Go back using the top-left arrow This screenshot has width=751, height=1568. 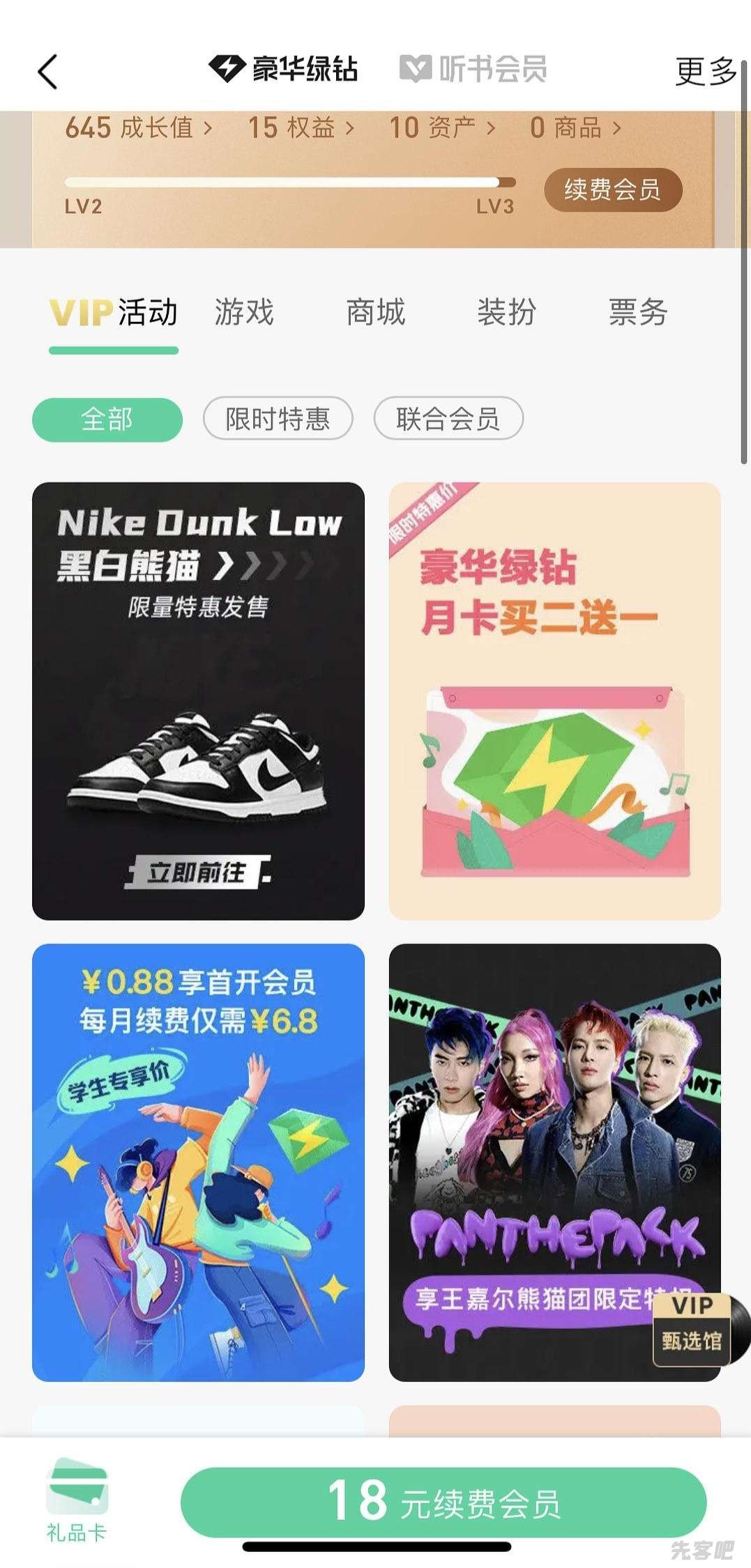click(x=47, y=71)
